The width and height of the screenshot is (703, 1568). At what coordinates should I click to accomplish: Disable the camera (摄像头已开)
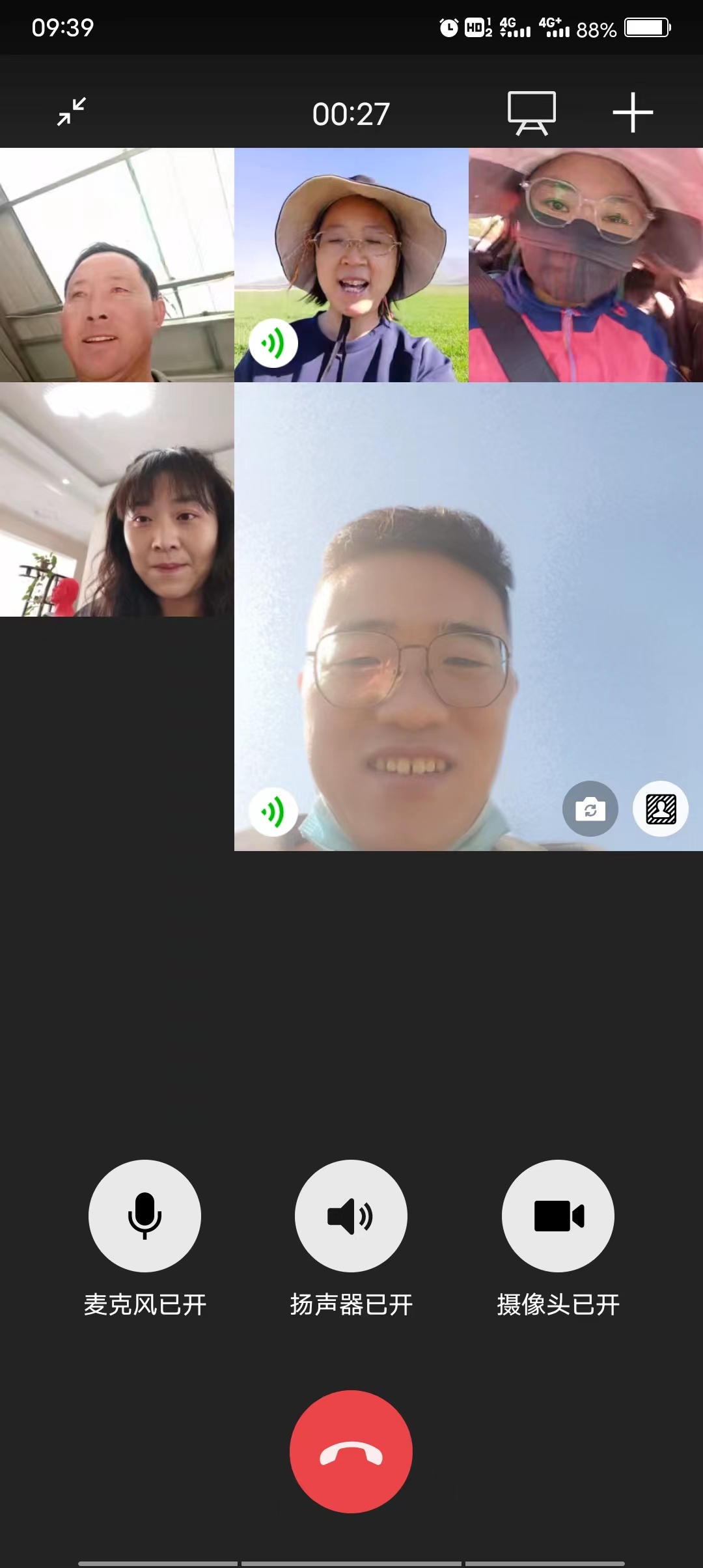point(558,1215)
